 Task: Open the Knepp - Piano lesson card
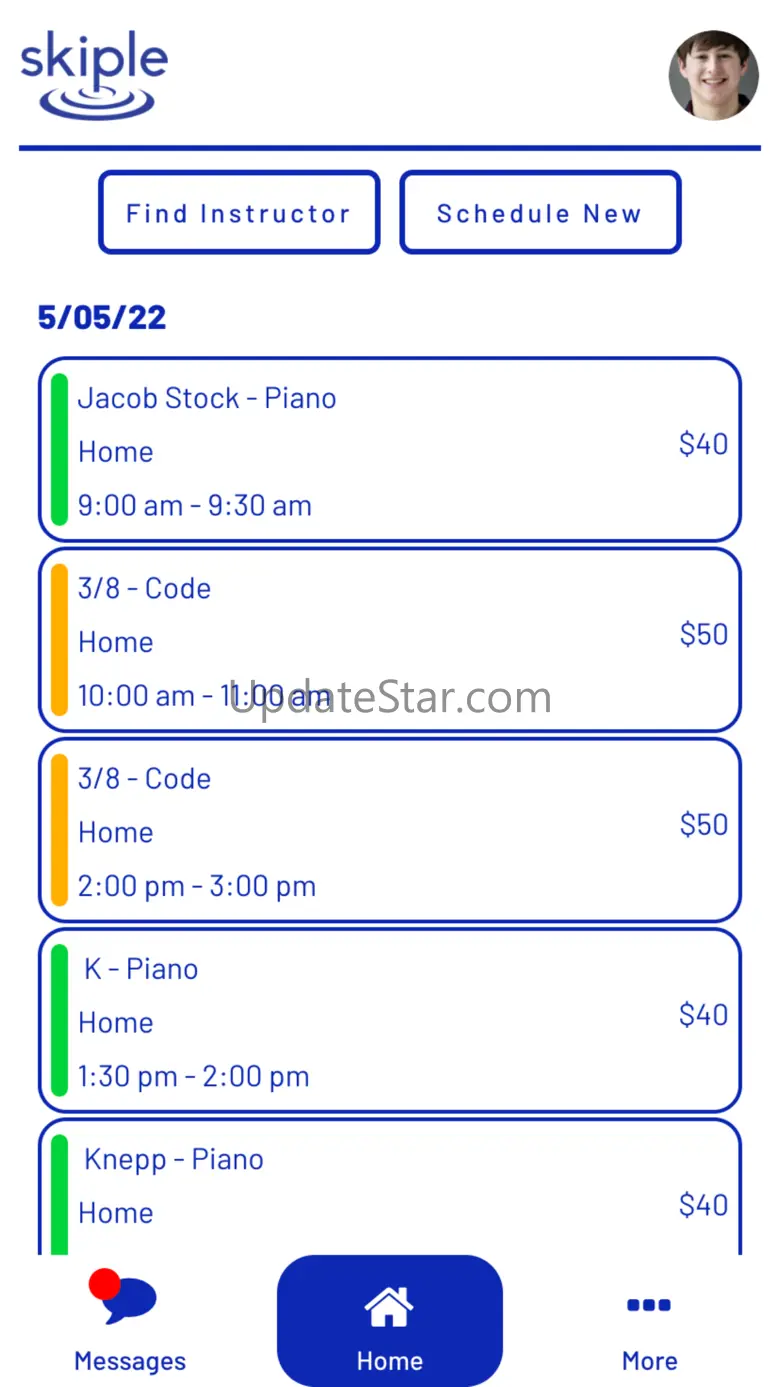click(390, 1187)
